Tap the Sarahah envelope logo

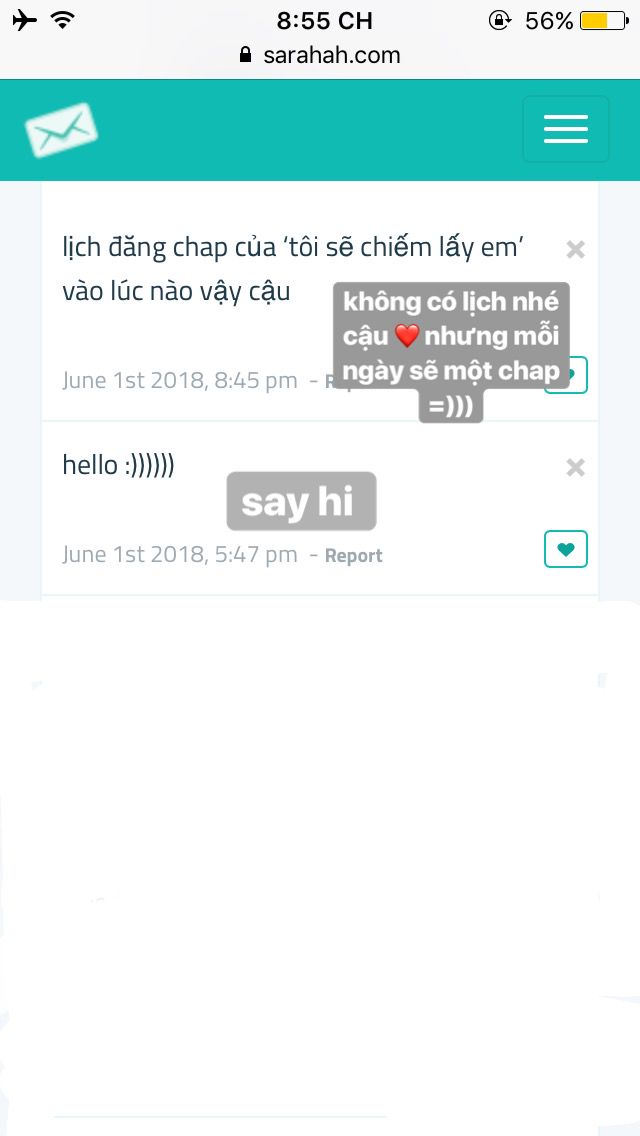pos(61,130)
